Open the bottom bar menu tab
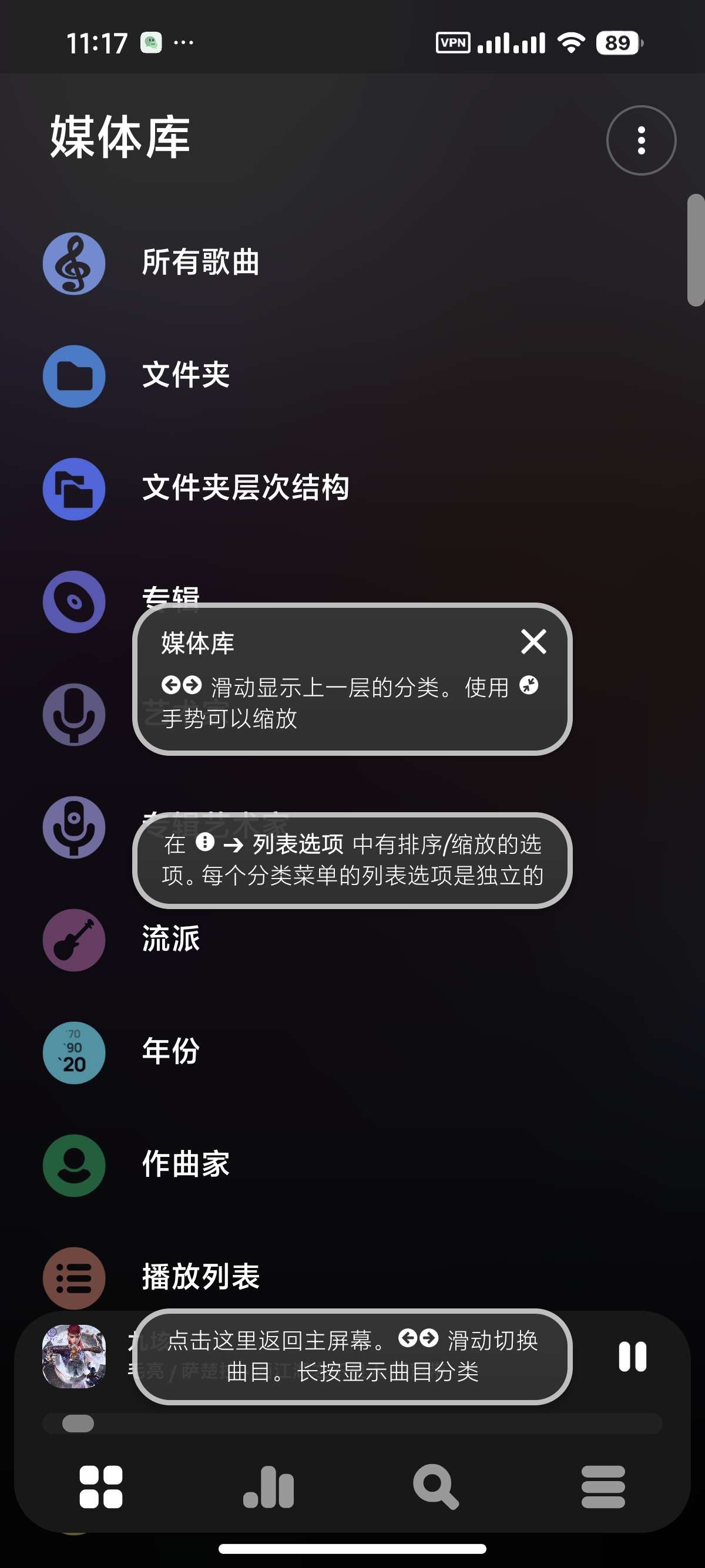This screenshot has height=1568, width=705. pyautogui.click(x=603, y=1487)
